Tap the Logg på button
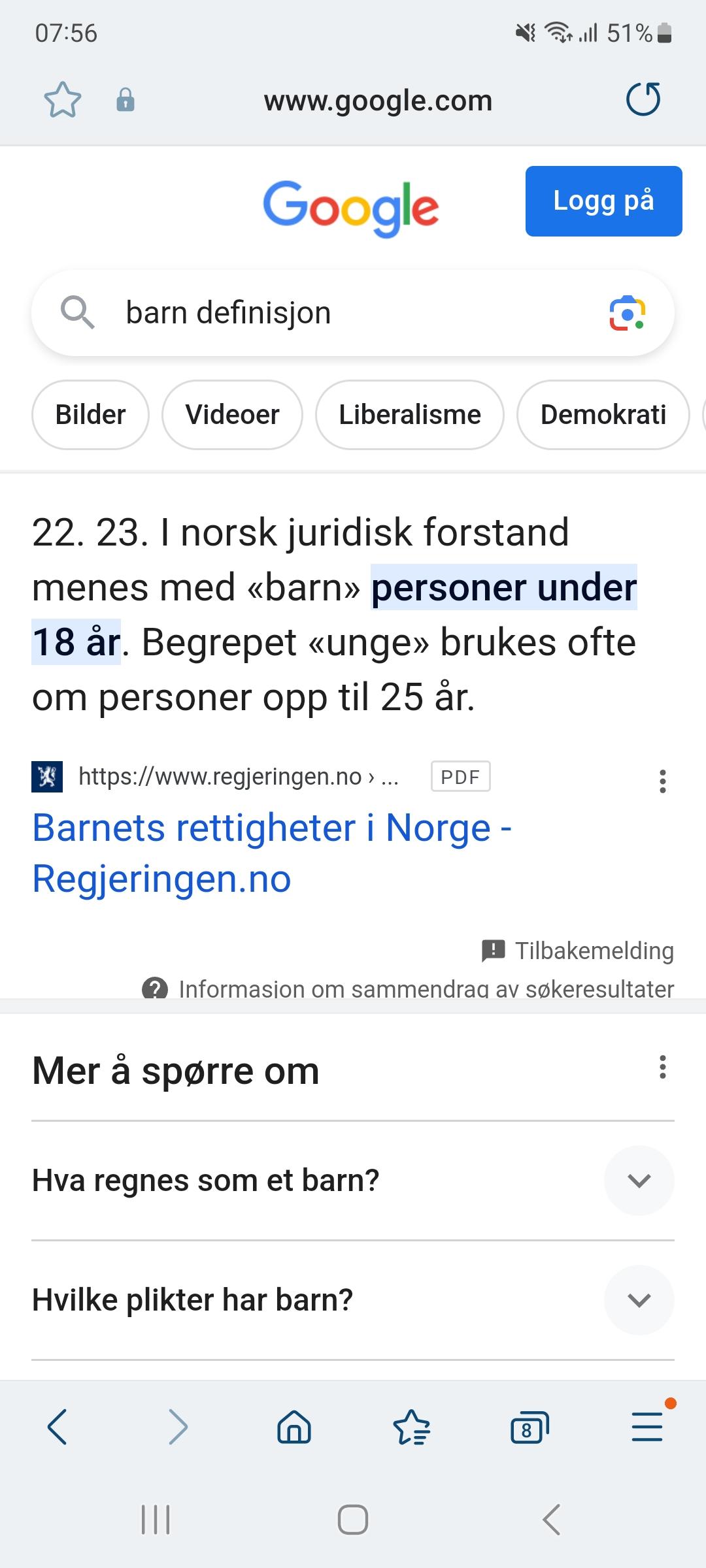The image size is (706, 1568). pyautogui.click(x=603, y=201)
